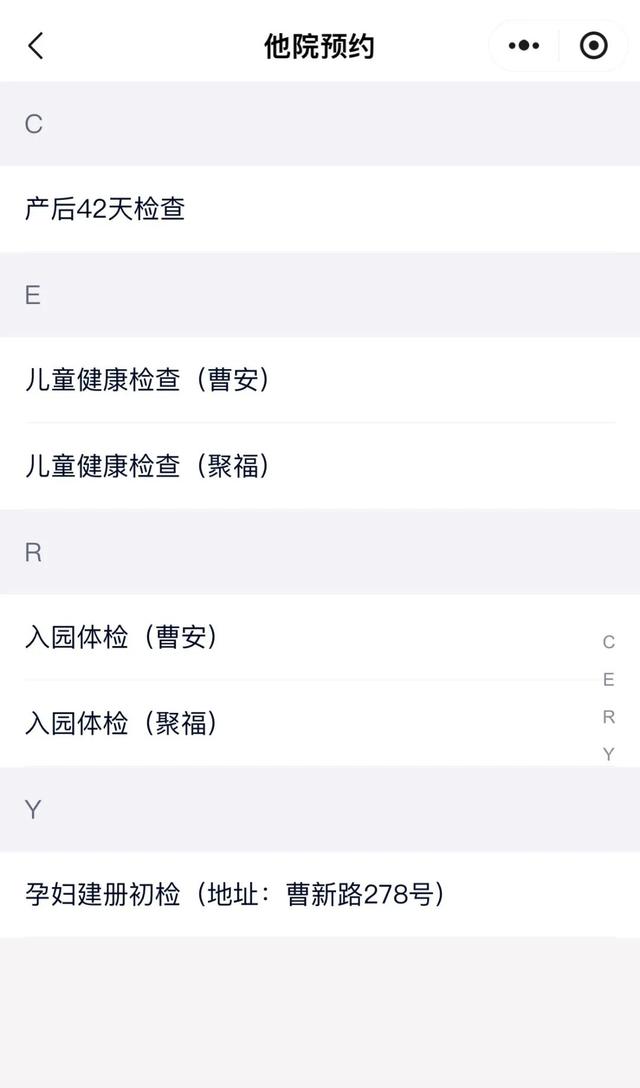Jump to section C in the index

pos(608,642)
